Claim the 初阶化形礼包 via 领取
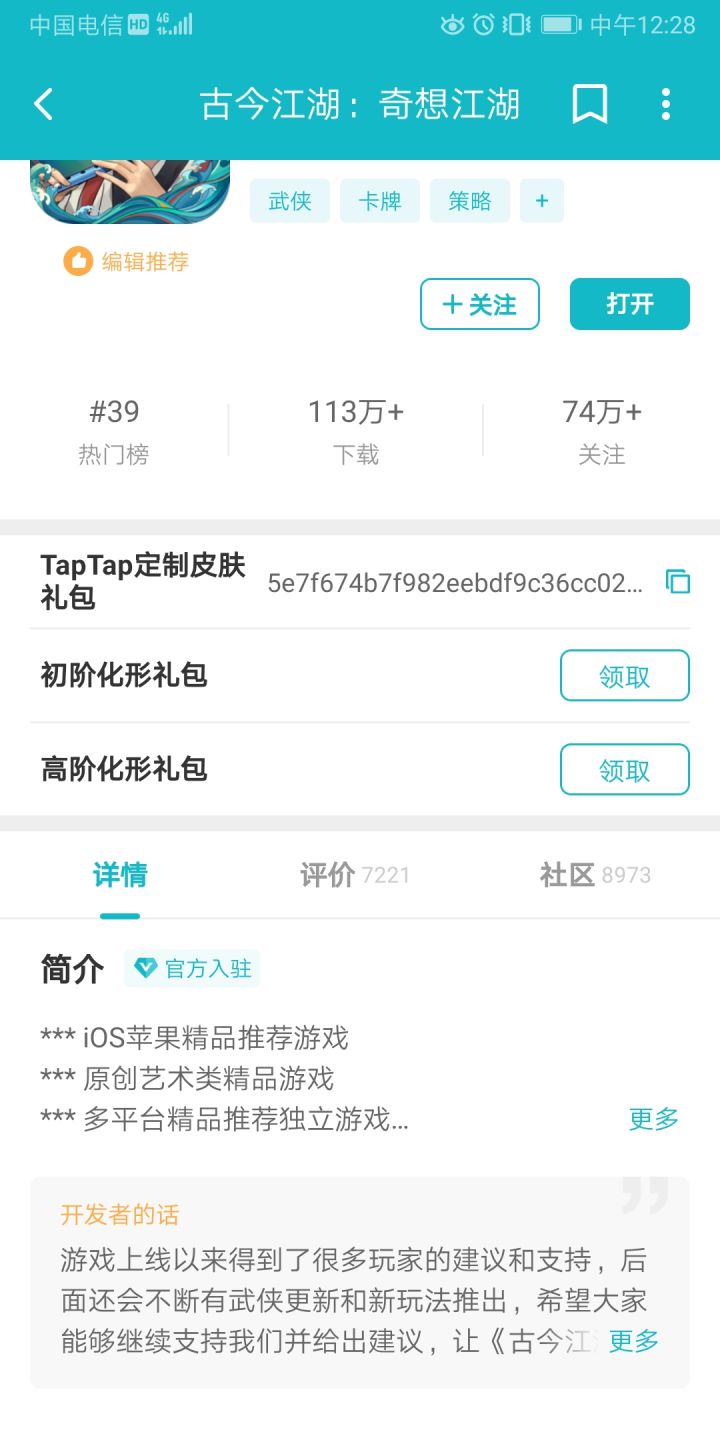 pyautogui.click(x=624, y=675)
